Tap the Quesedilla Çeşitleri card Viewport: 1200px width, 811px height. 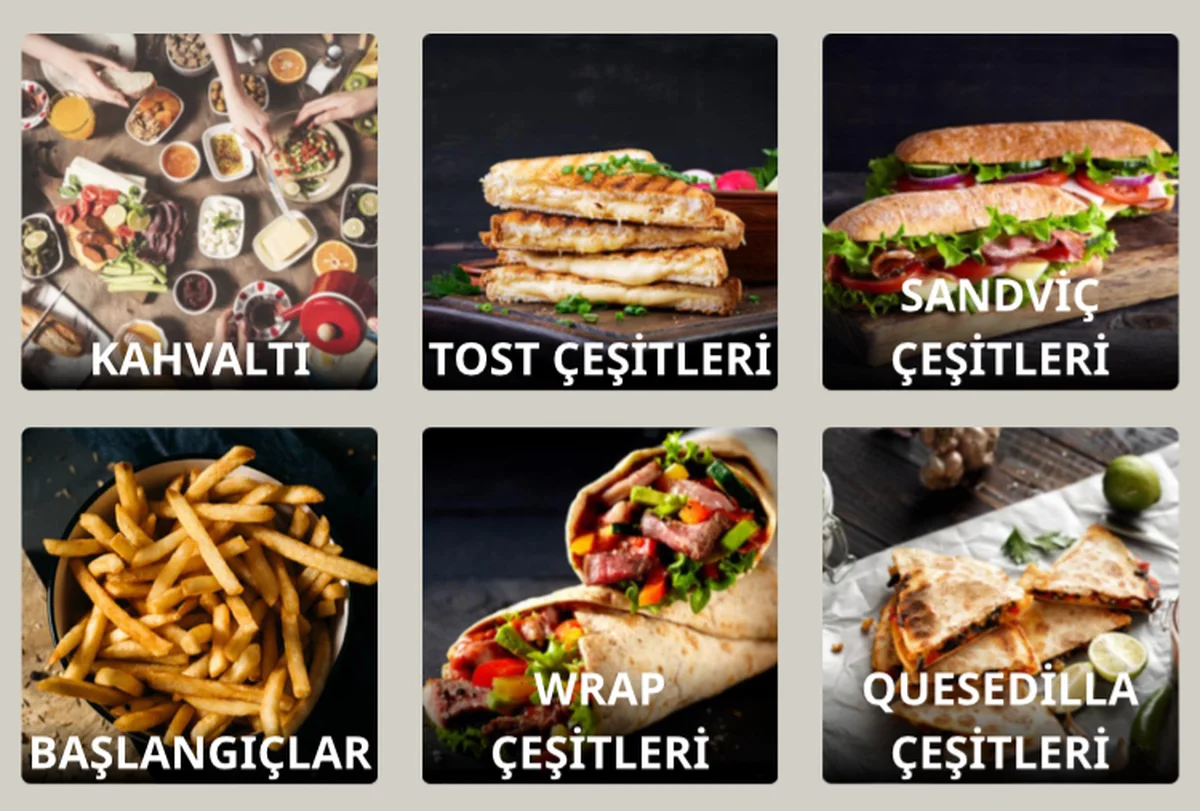coord(999,605)
